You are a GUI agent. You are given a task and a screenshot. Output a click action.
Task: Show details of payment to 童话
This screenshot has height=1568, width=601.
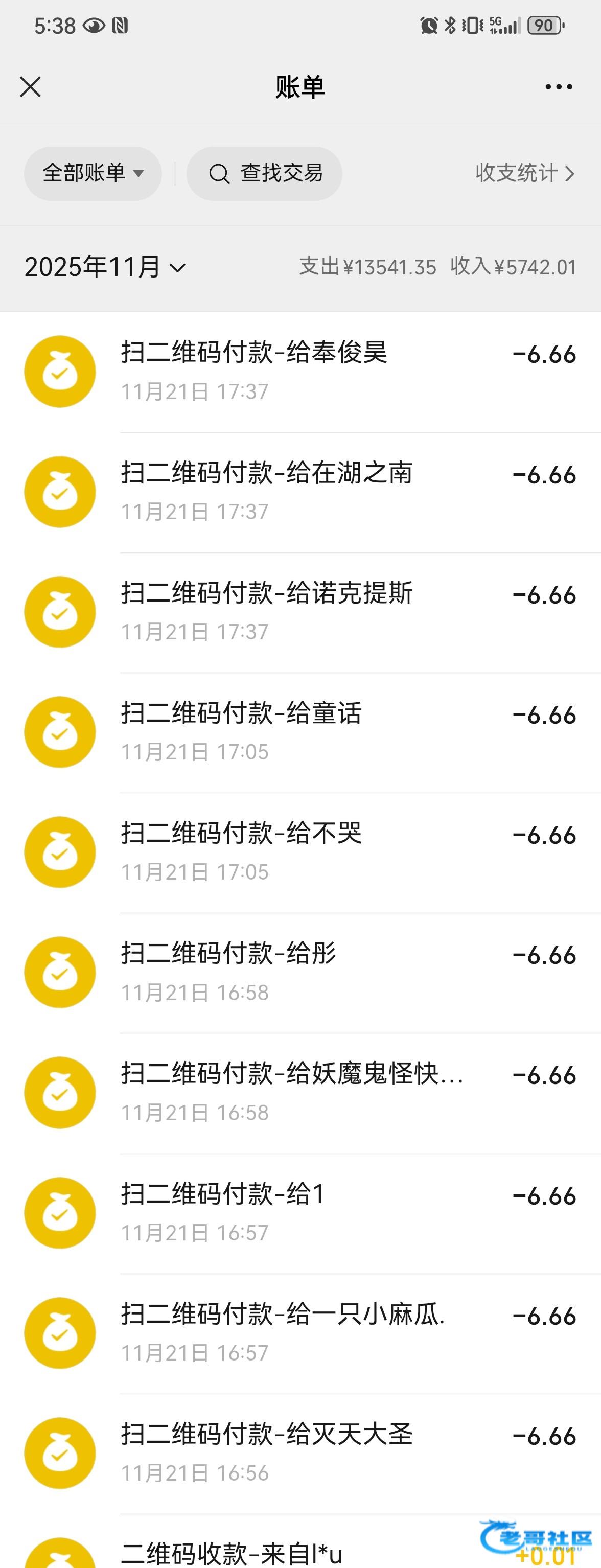click(x=299, y=732)
